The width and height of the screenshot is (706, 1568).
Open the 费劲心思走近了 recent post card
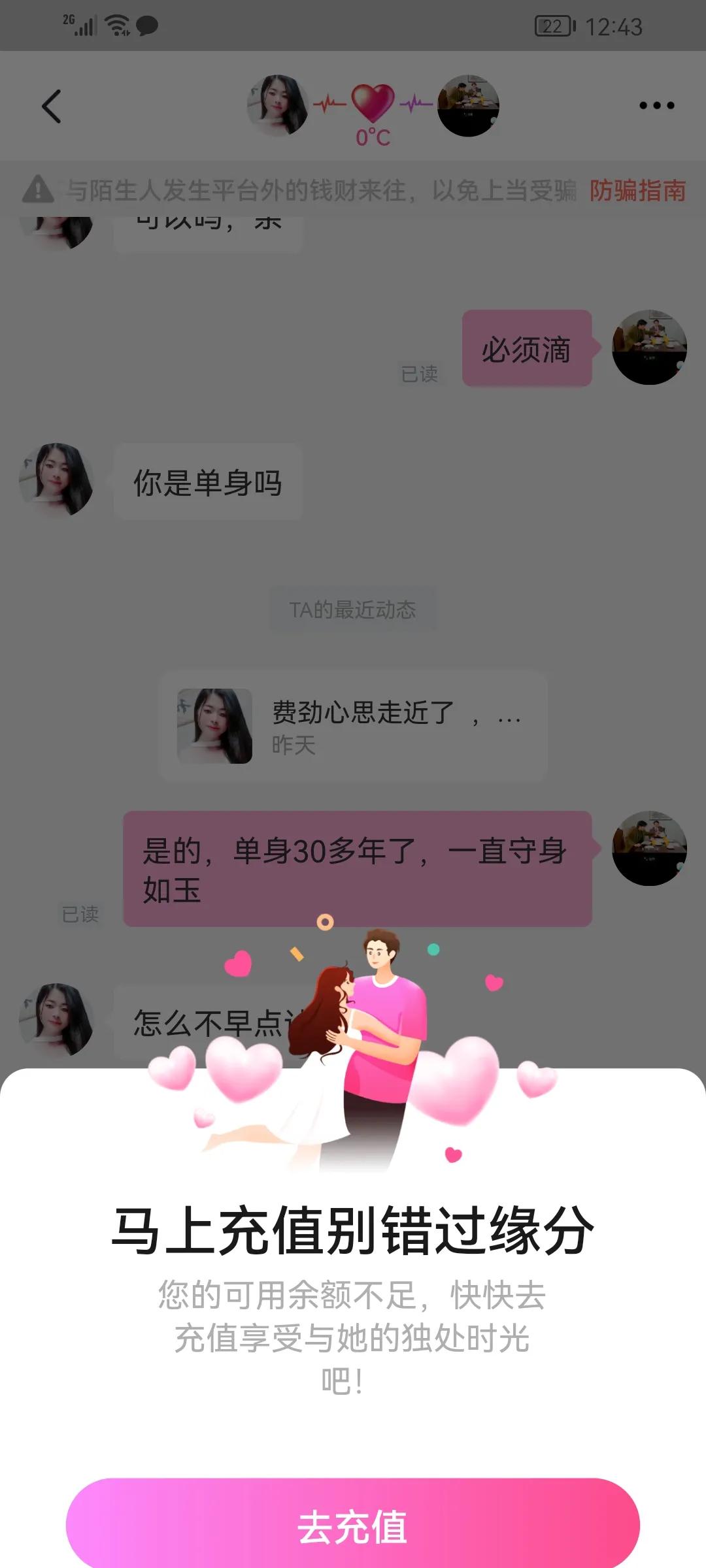[x=353, y=726]
